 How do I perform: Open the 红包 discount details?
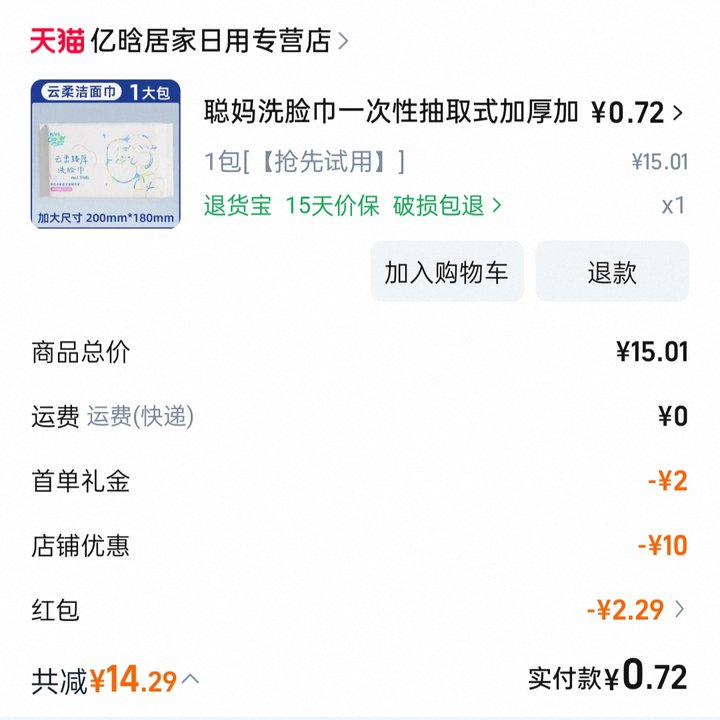click(x=636, y=608)
